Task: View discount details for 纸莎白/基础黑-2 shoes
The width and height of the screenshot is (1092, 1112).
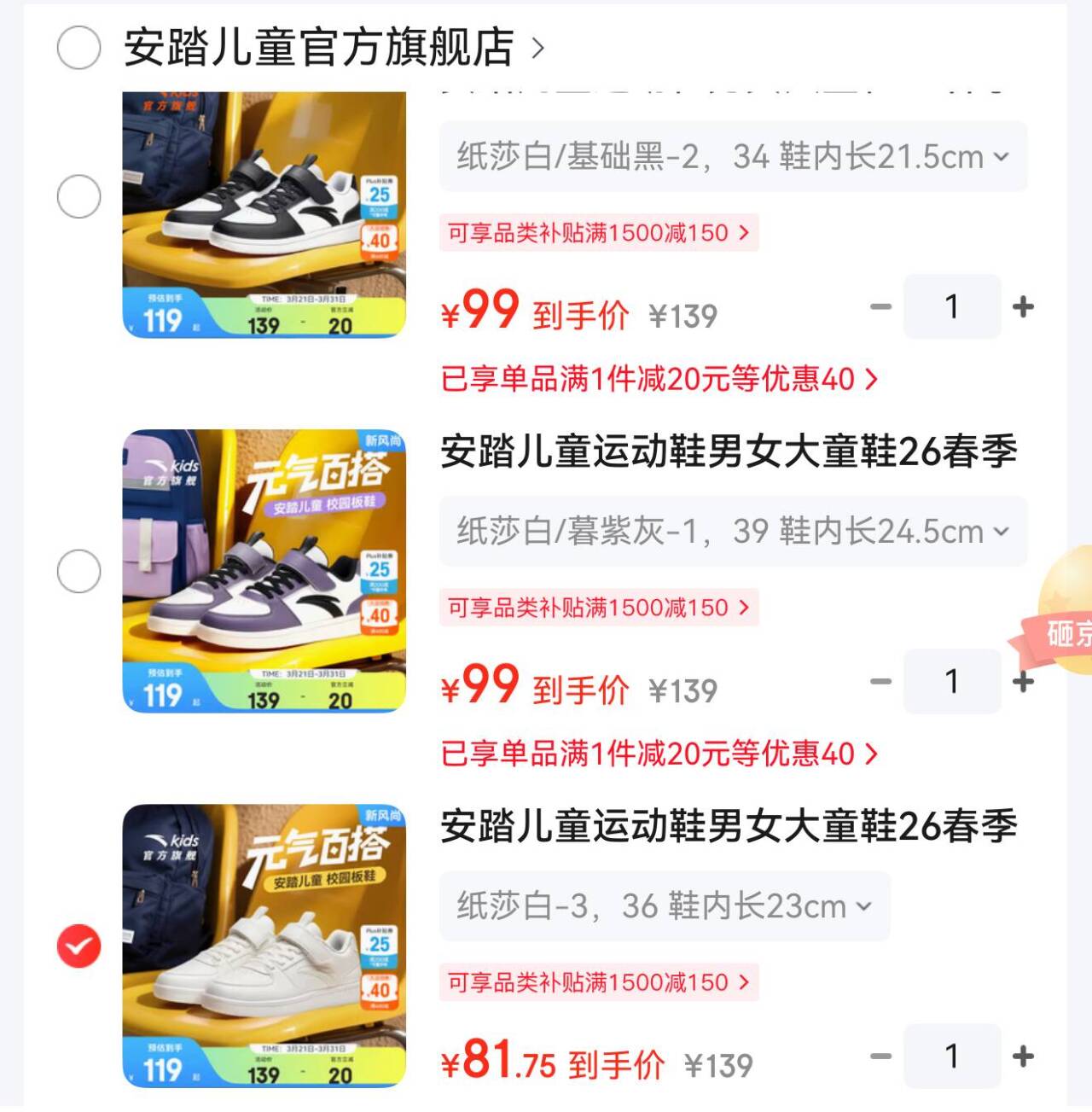Action: click(x=659, y=379)
